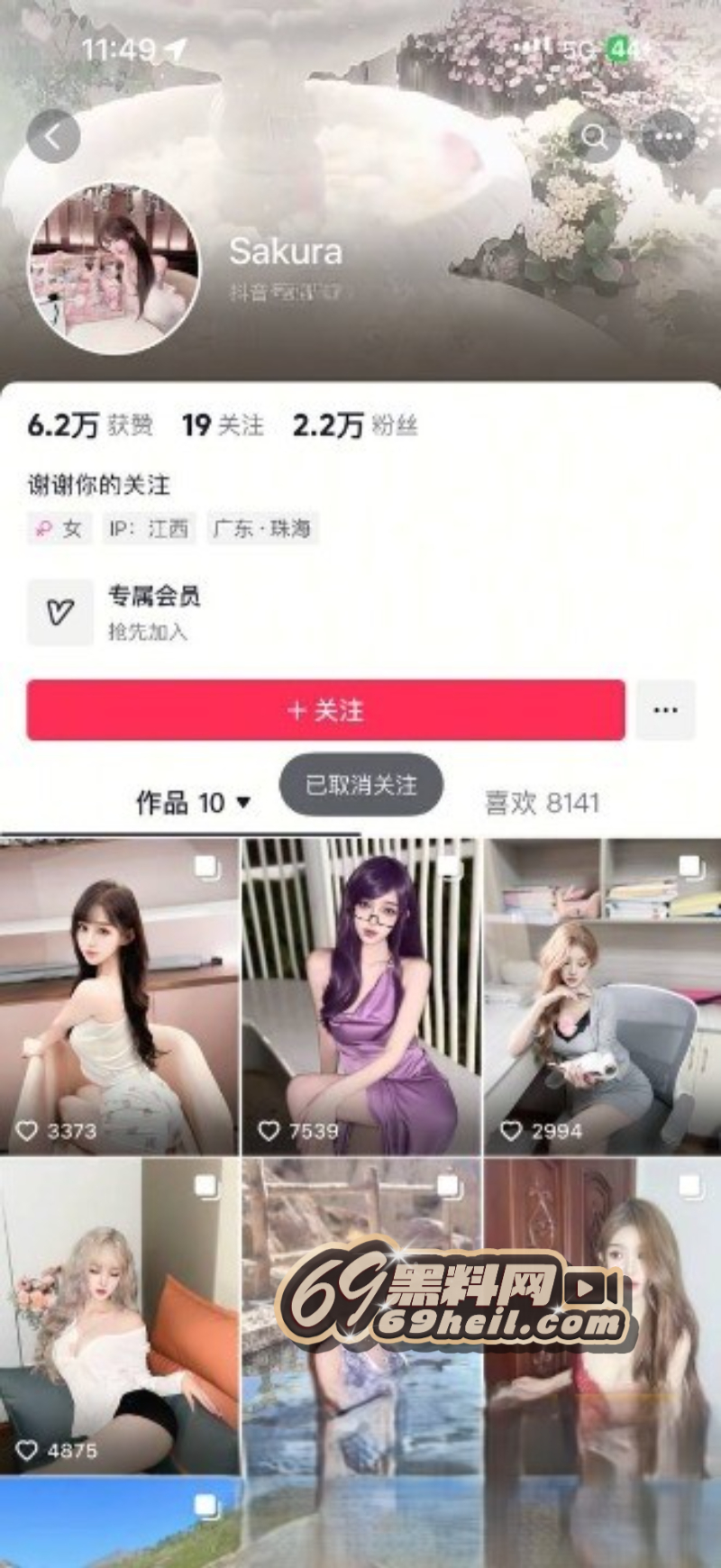Screen dimensions: 721x1568
Task: Open the 2.2万 粉丝 followers list
Action: tap(354, 424)
